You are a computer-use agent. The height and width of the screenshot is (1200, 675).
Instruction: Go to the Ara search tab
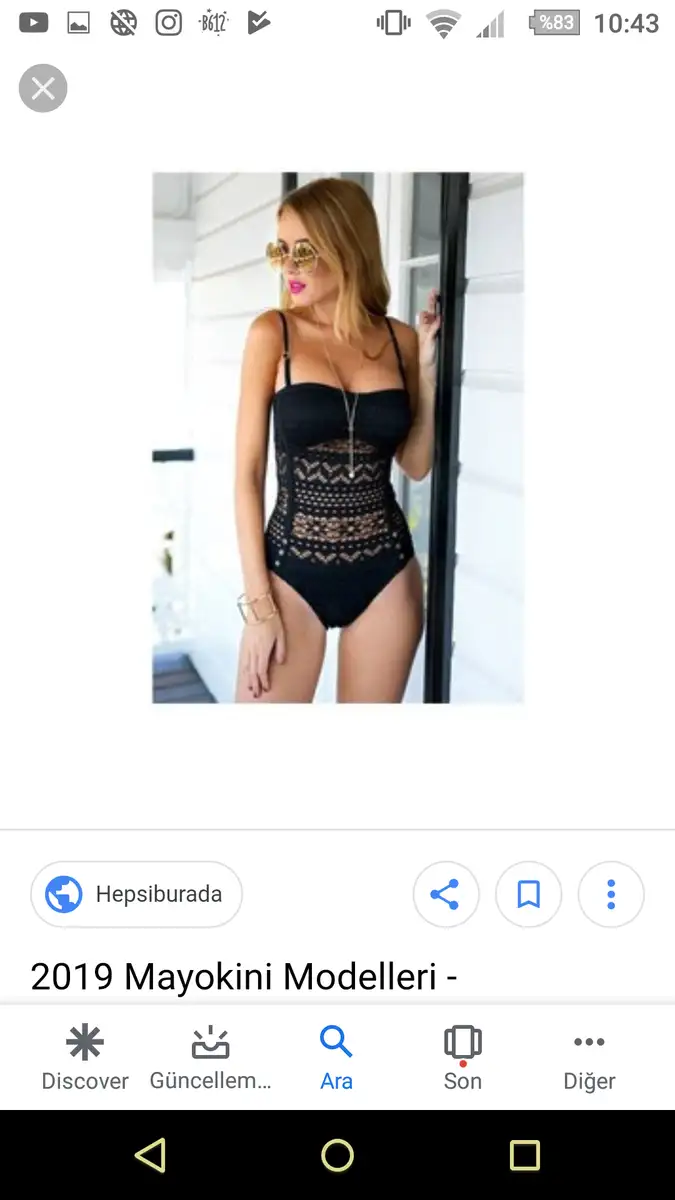tap(336, 1058)
